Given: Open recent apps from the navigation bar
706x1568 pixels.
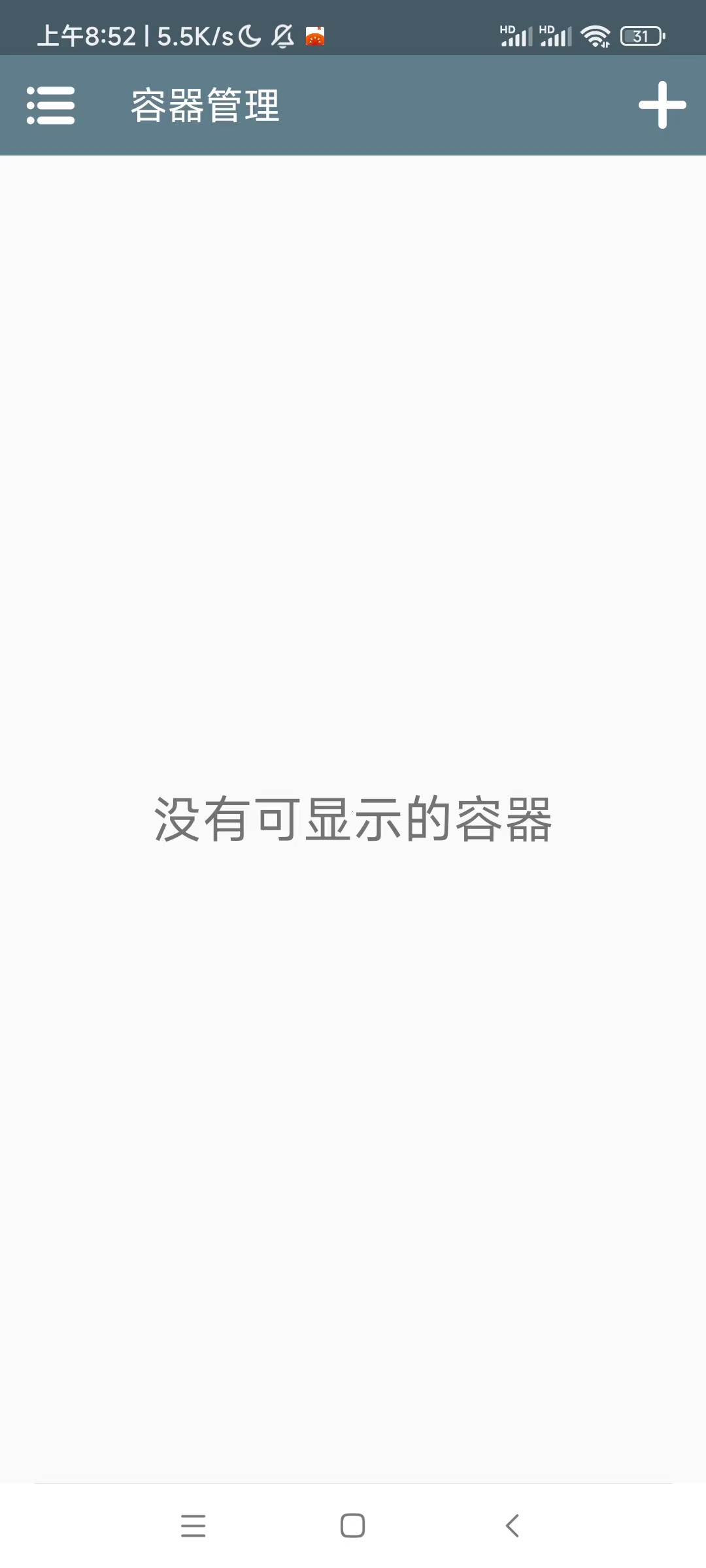Looking at the screenshot, I should pyautogui.click(x=193, y=1526).
